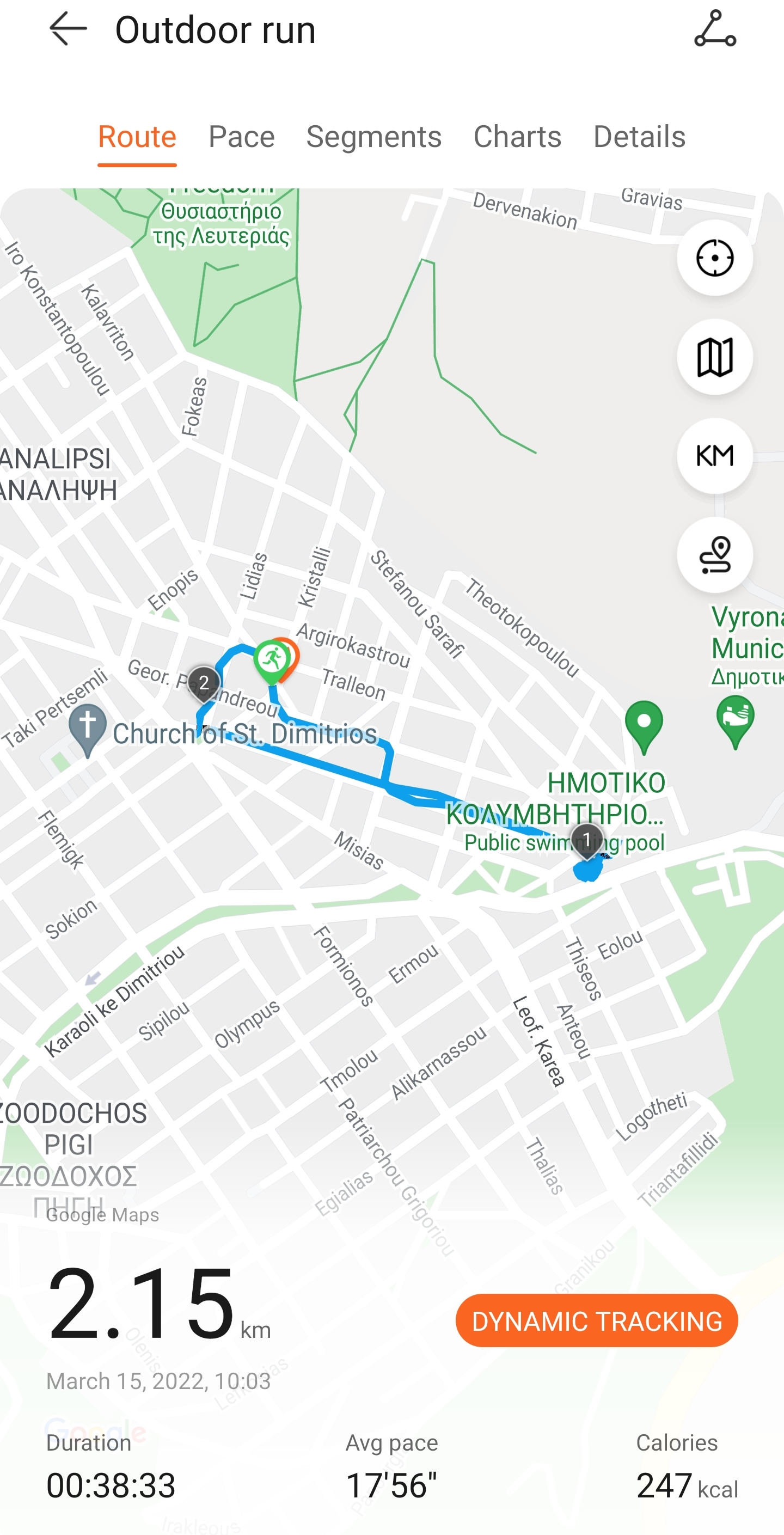
Task: Change the map type
Action: 714,357
